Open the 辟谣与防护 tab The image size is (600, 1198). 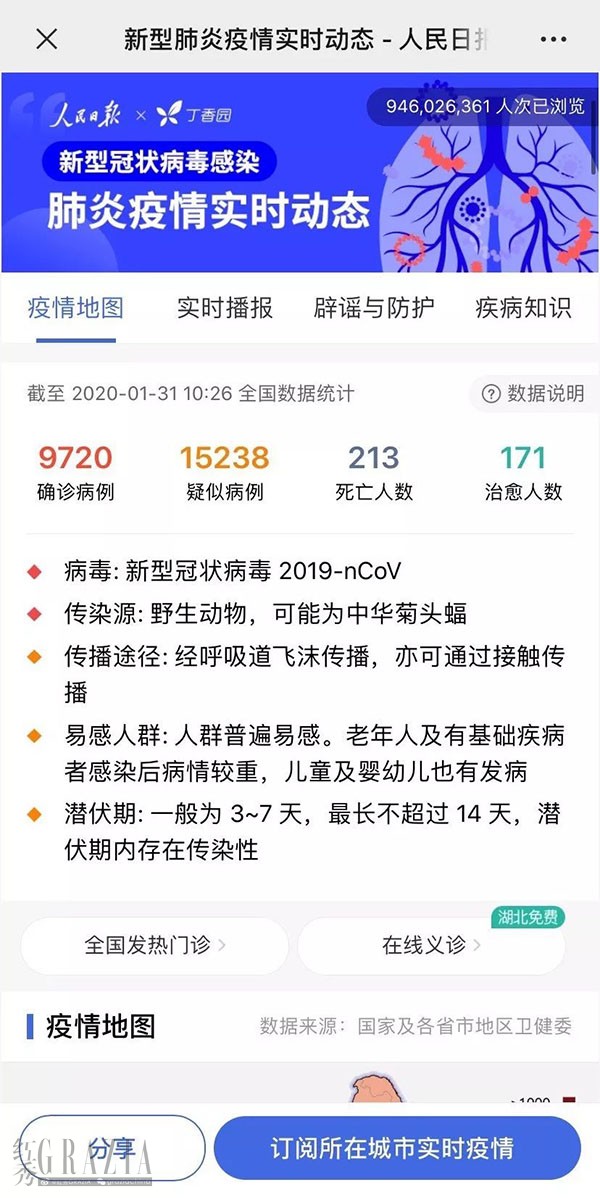coord(374,307)
